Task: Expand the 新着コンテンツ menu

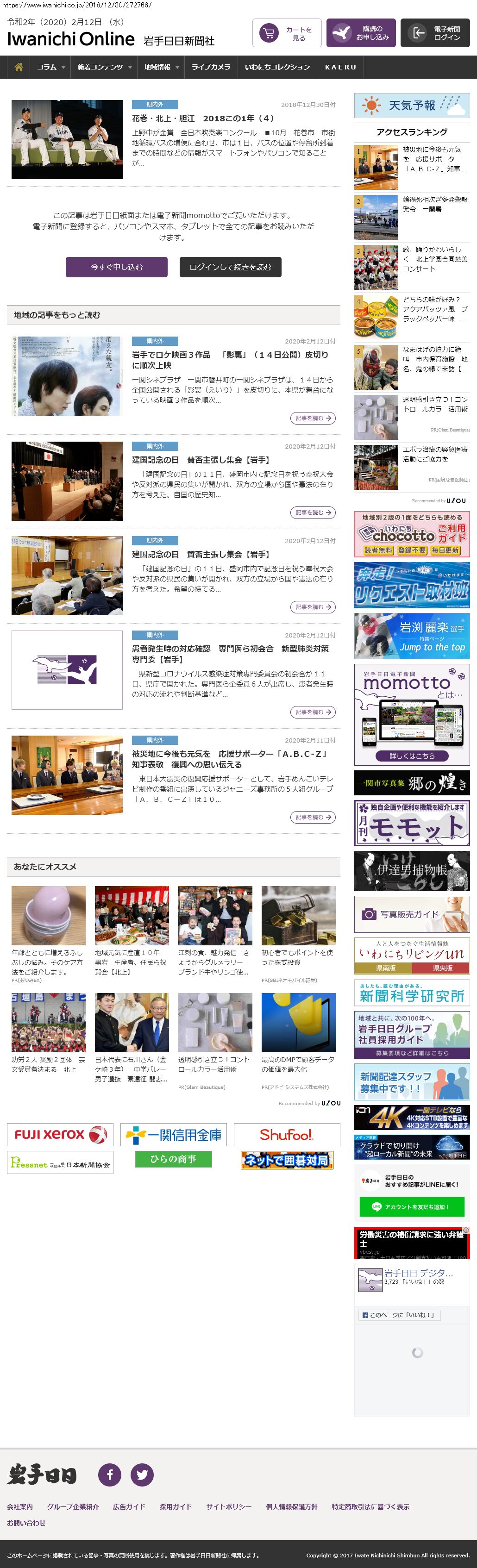Action: [104, 67]
